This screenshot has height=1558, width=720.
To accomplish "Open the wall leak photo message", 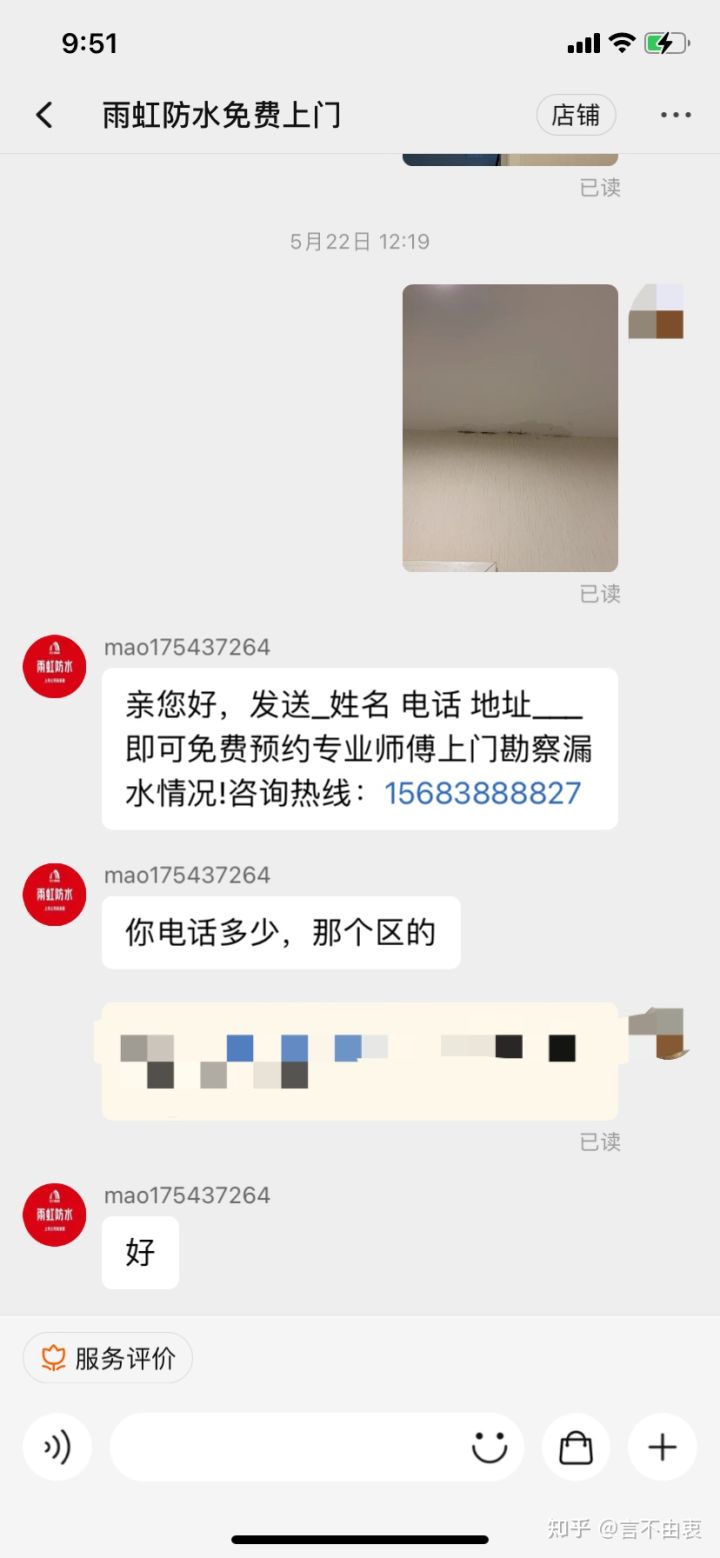I will (x=510, y=428).
